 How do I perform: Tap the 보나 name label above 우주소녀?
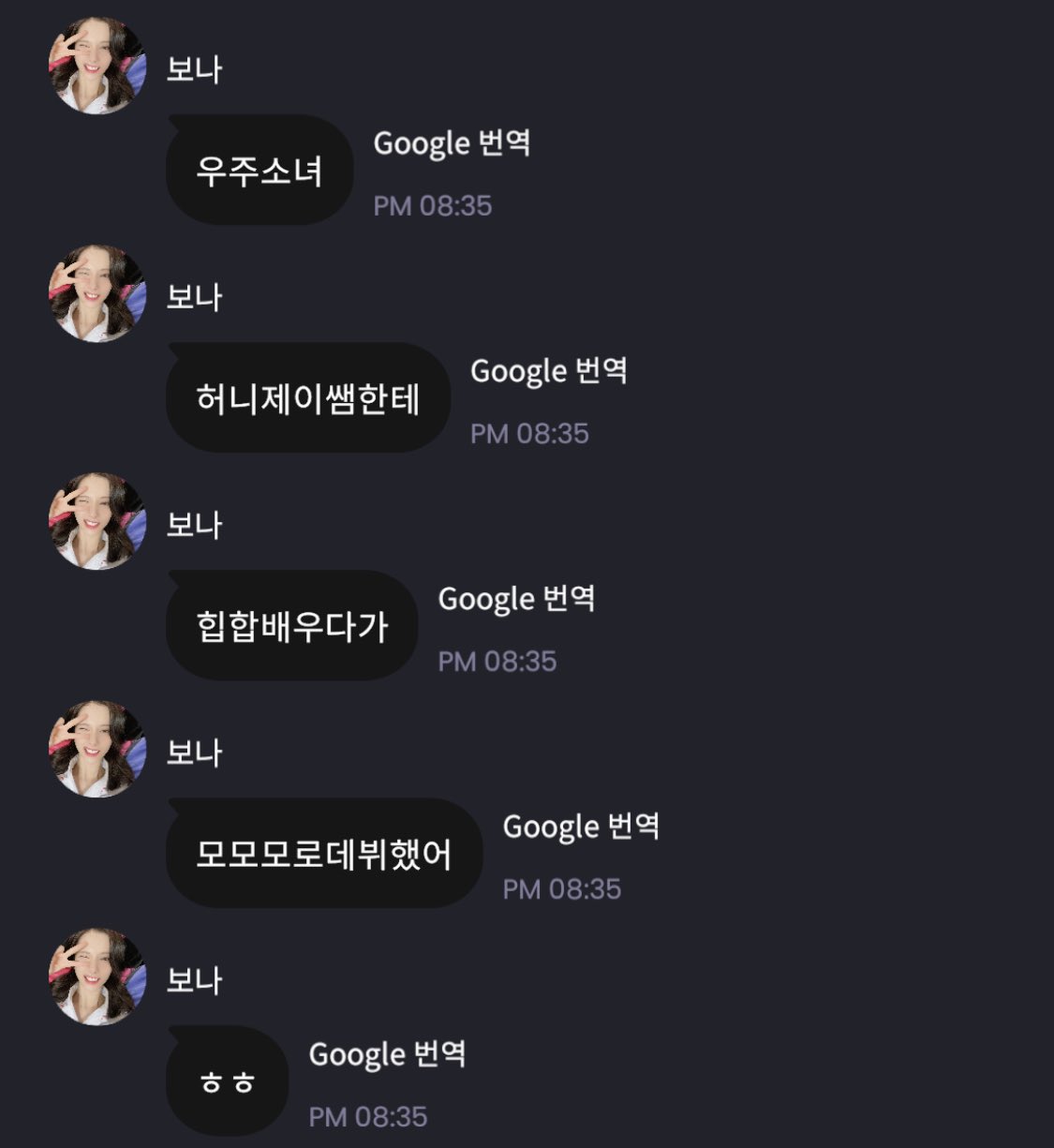point(193,67)
